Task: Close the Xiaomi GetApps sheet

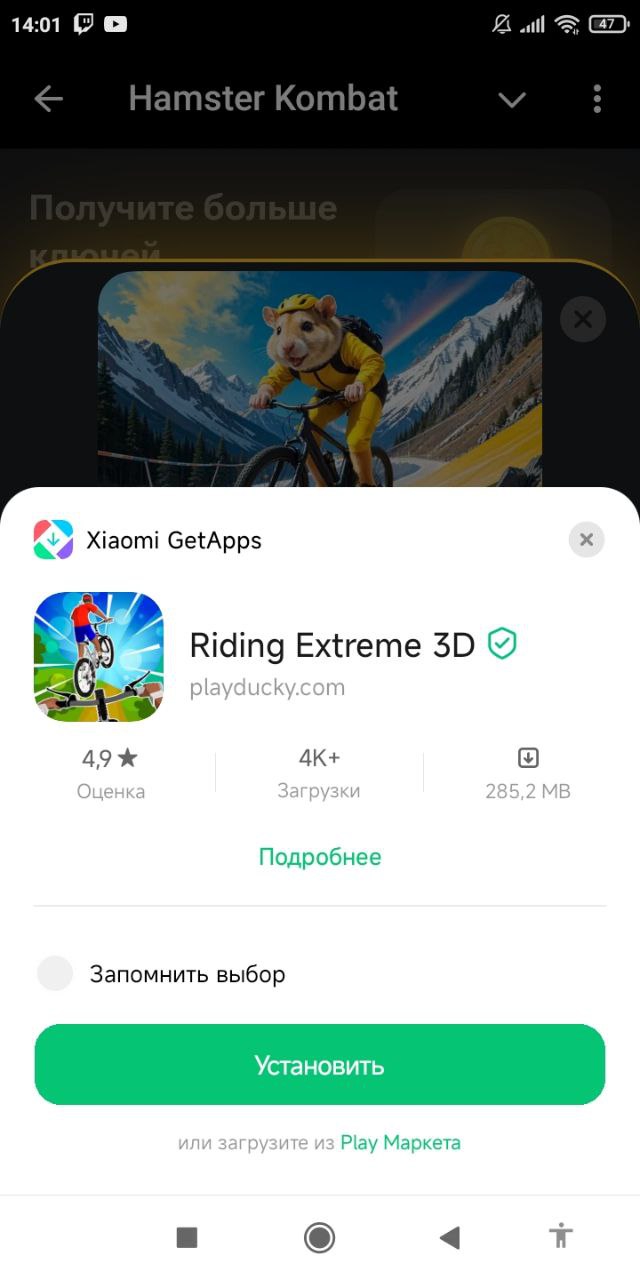Action: (x=586, y=540)
